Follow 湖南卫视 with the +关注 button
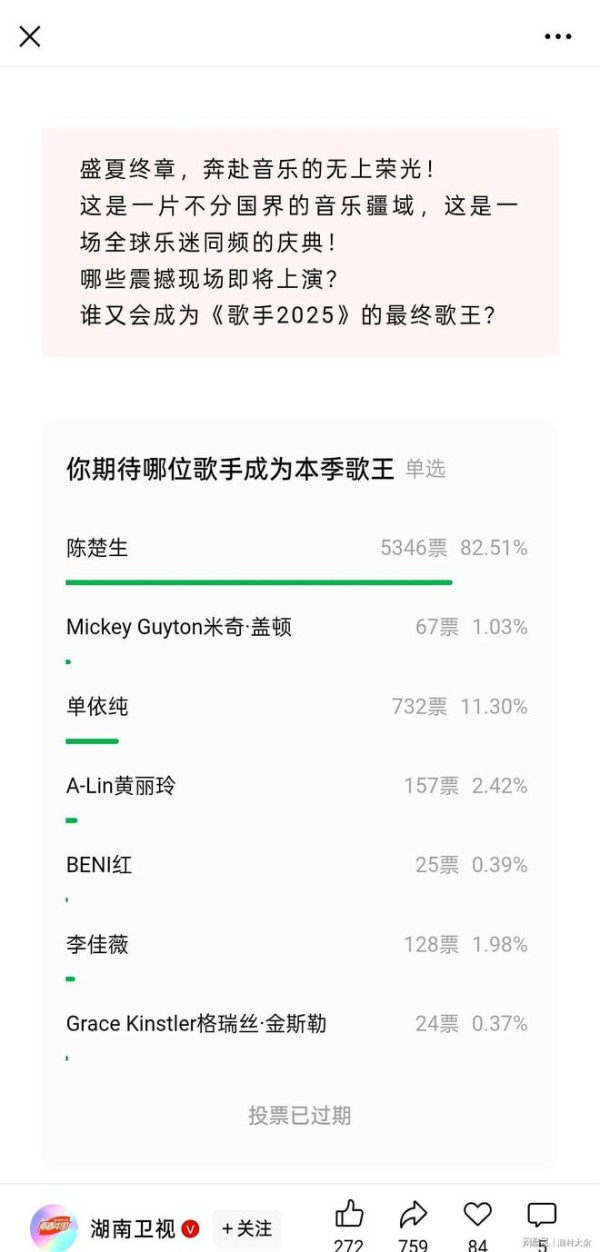The width and height of the screenshot is (600, 1252). (x=247, y=1228)
